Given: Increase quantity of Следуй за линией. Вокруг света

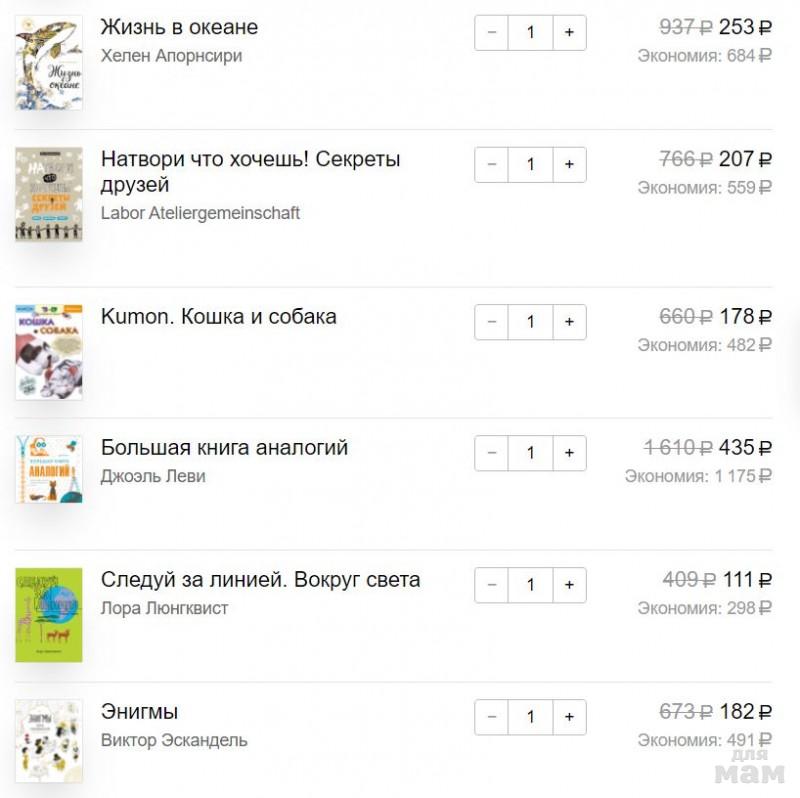Looking at the screenshot, I should 569,585.
